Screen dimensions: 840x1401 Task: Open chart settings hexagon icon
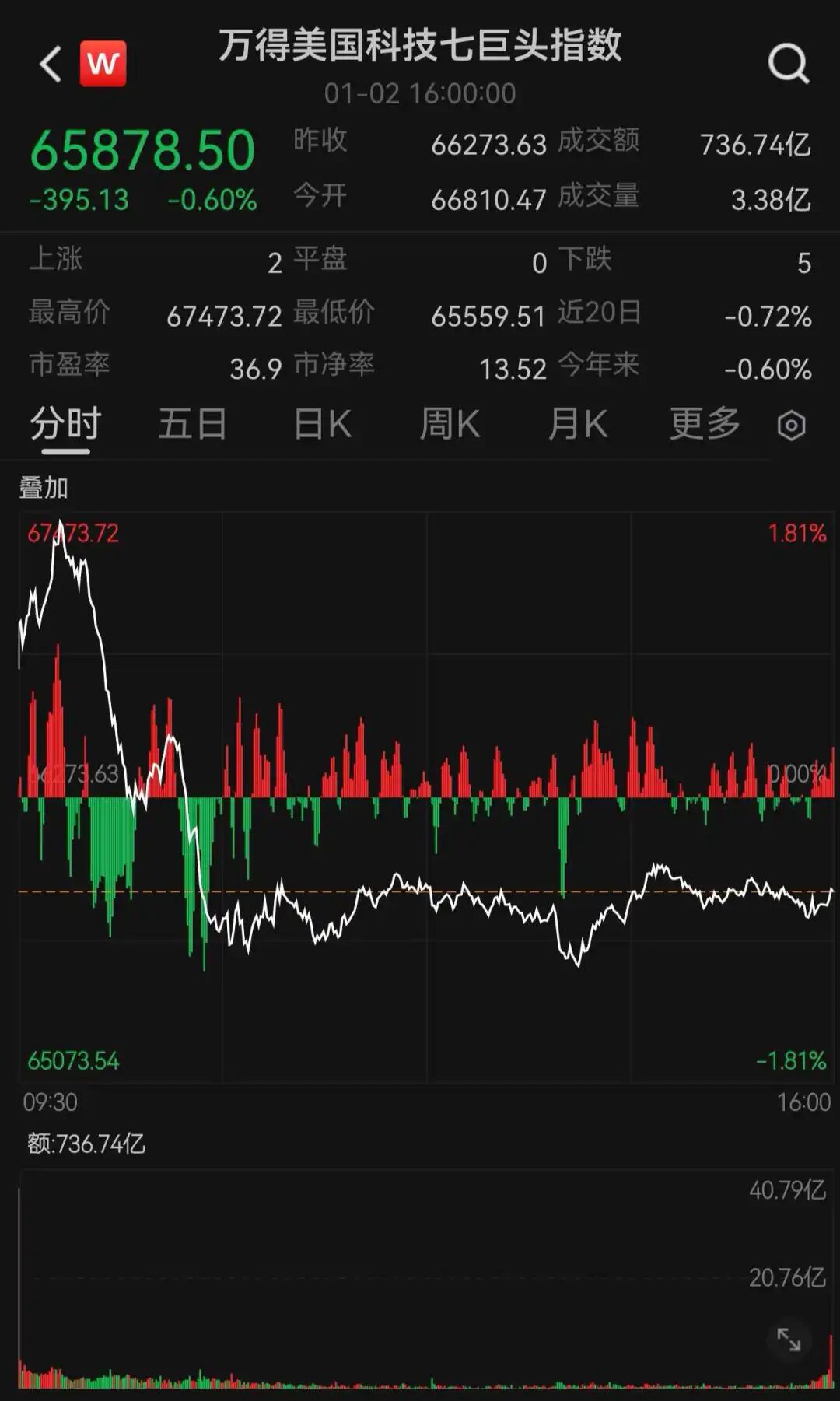791,426
